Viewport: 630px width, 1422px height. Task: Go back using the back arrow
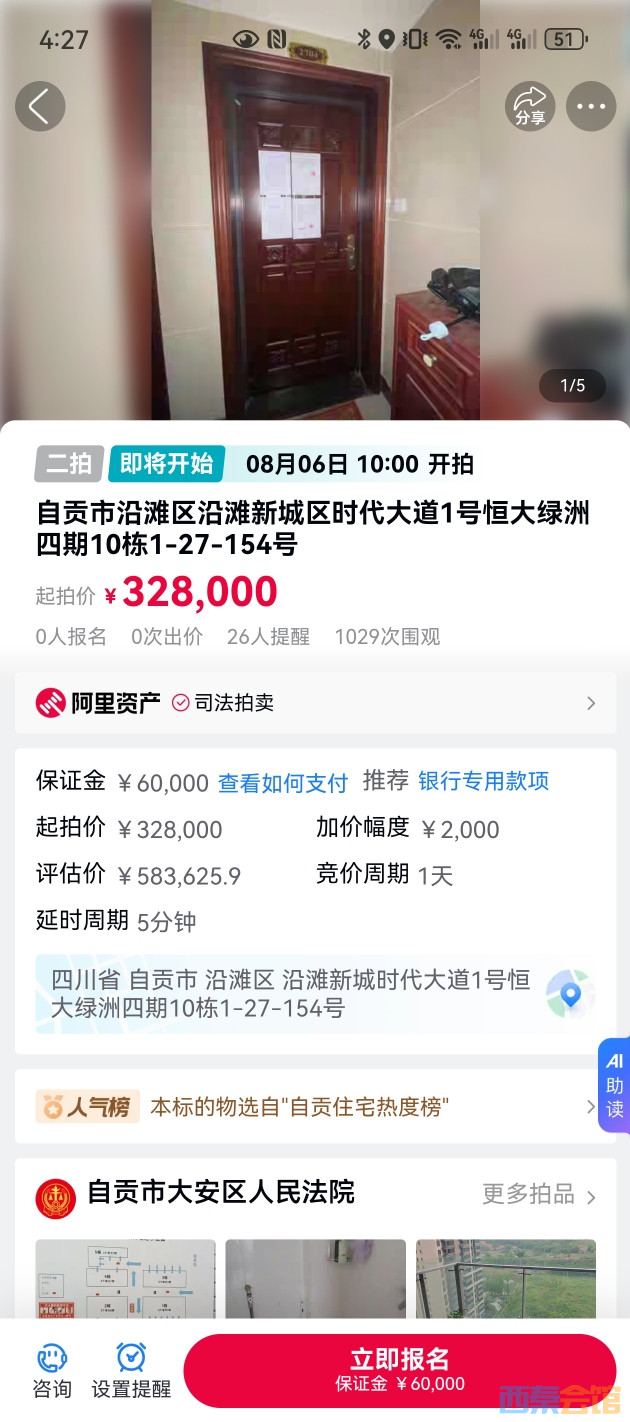click(40, 106)
